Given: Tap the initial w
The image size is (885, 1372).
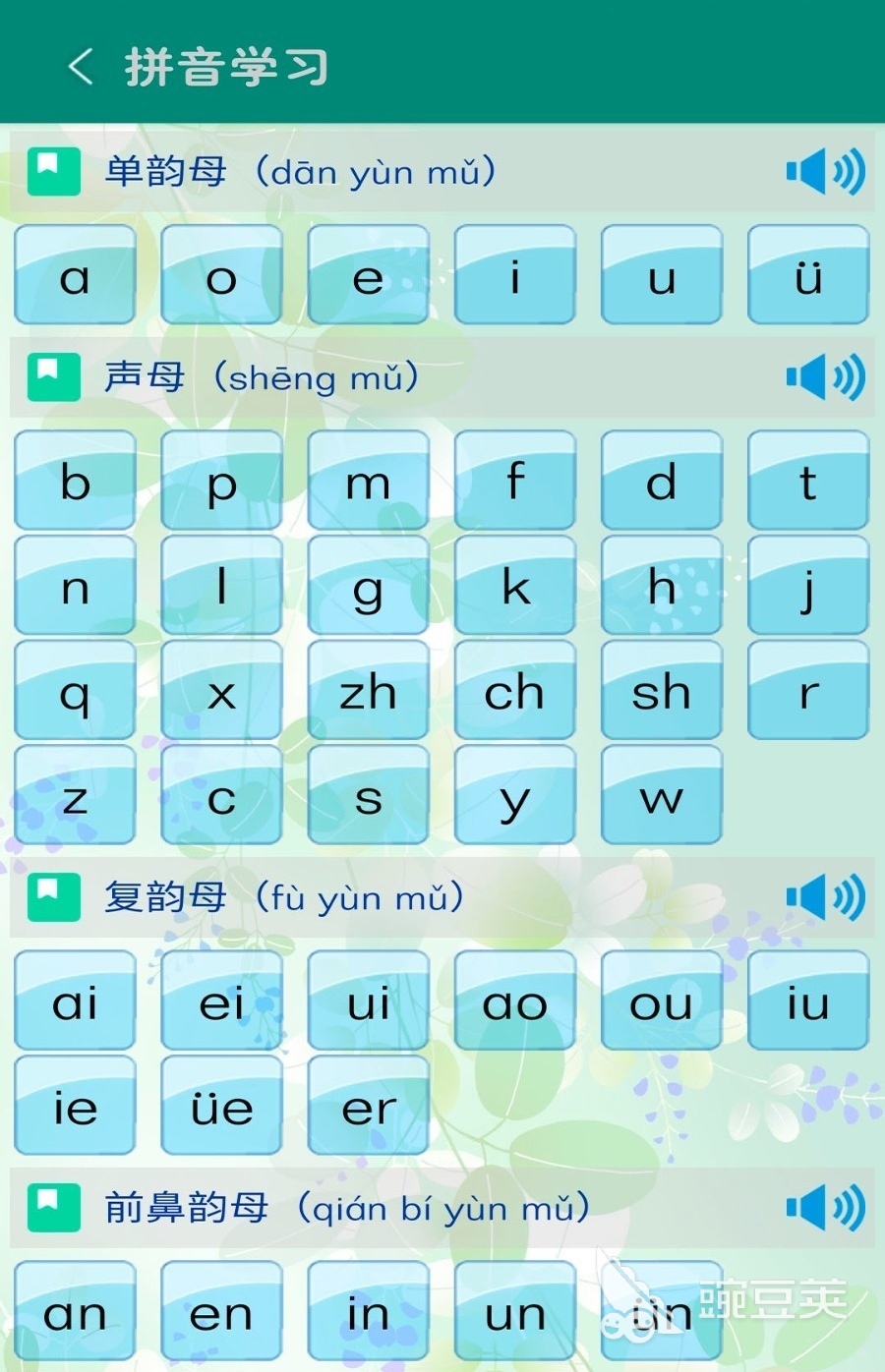Looking at the screenshot, I should [661, 795].
